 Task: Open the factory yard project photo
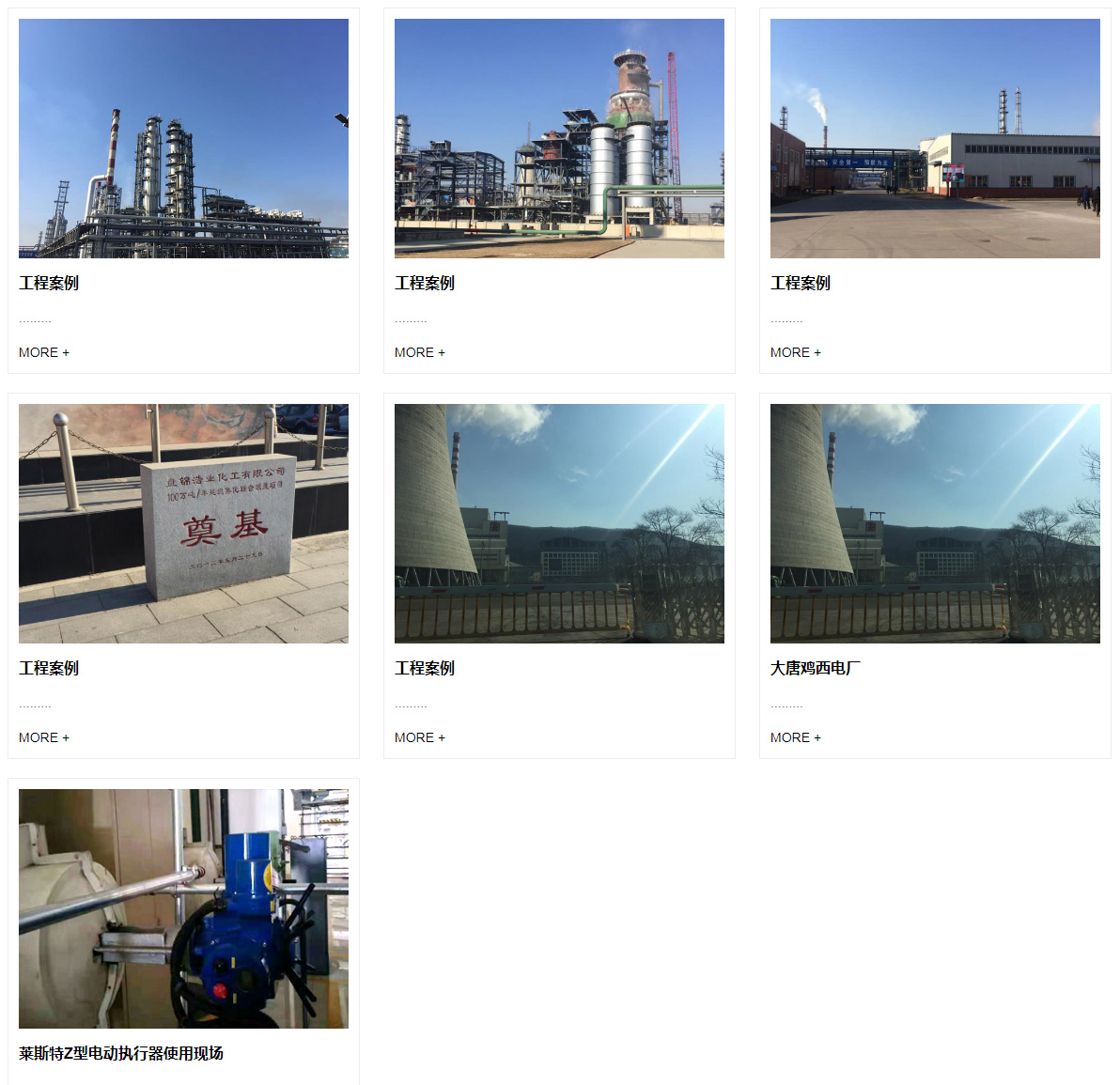935,138
